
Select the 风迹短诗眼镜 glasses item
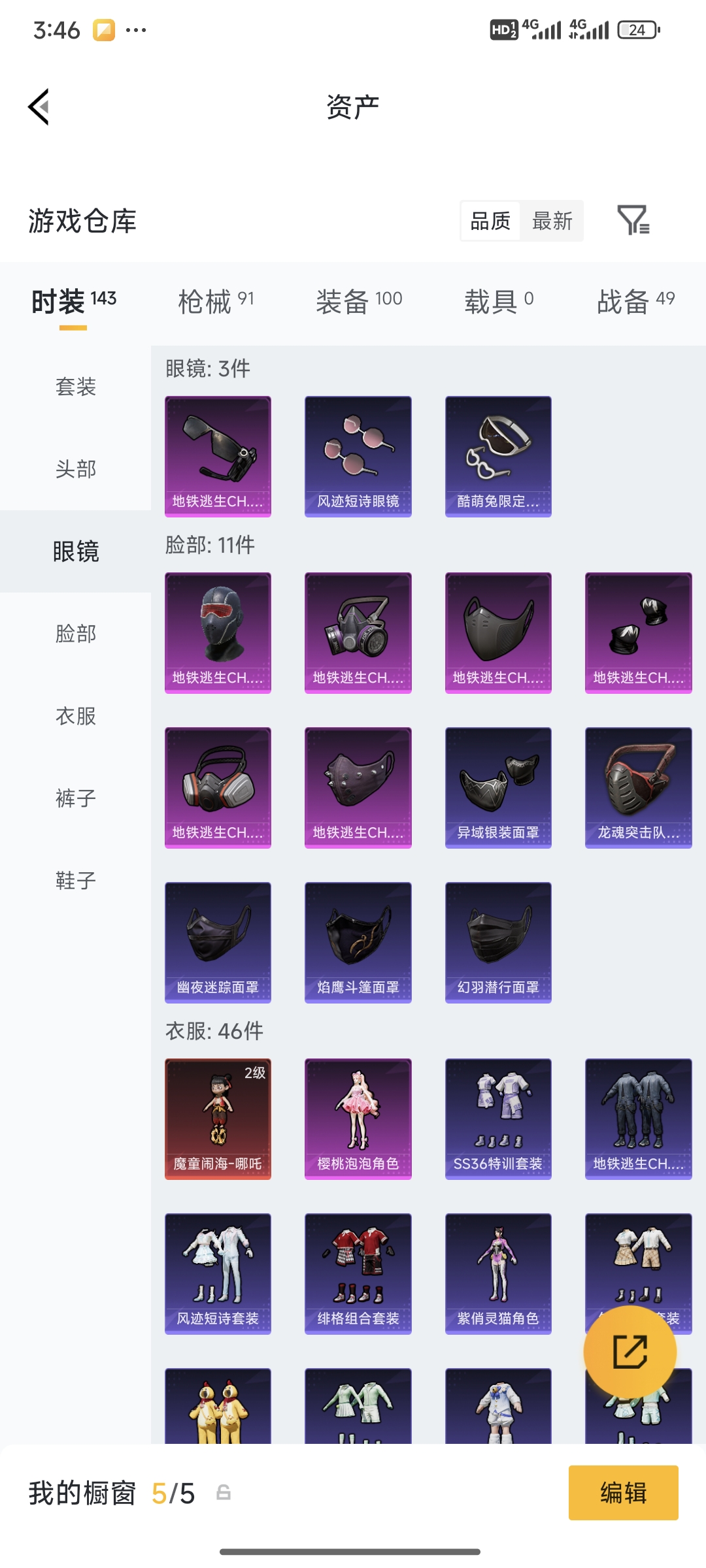358,455
